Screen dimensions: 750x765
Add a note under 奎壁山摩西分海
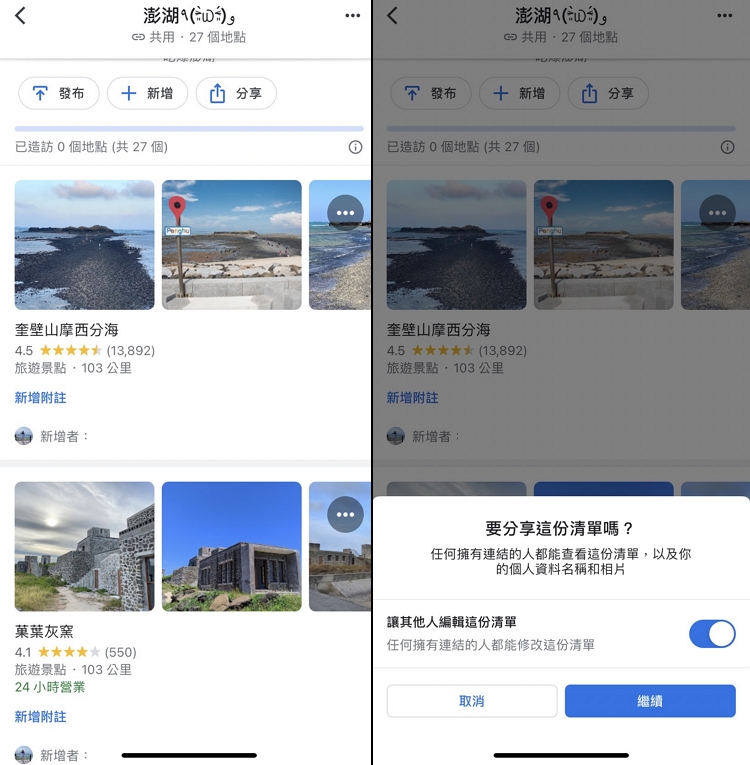(40, 397)
